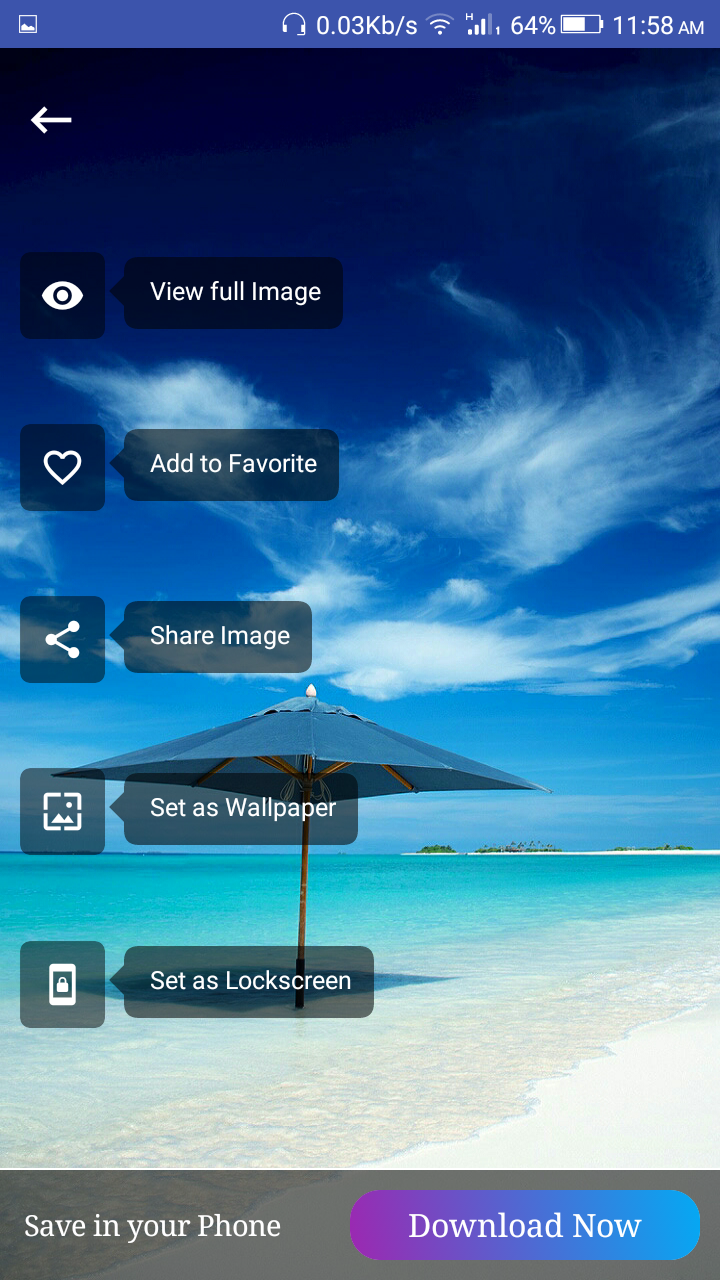Tap the Set as Lockscreen phone icon

(x=62, y=984)
